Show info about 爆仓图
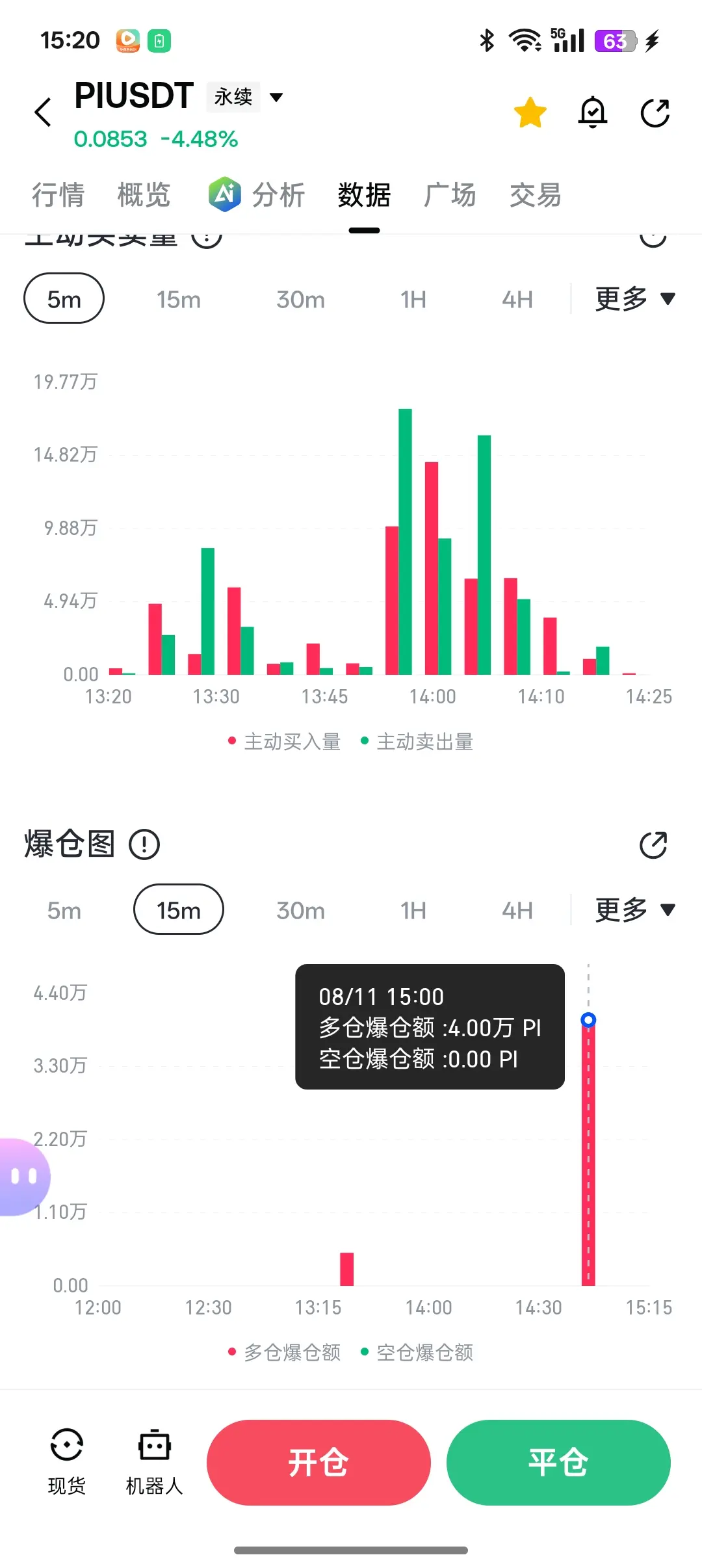Screen dimensions: 702x1568 click(144, 844)
